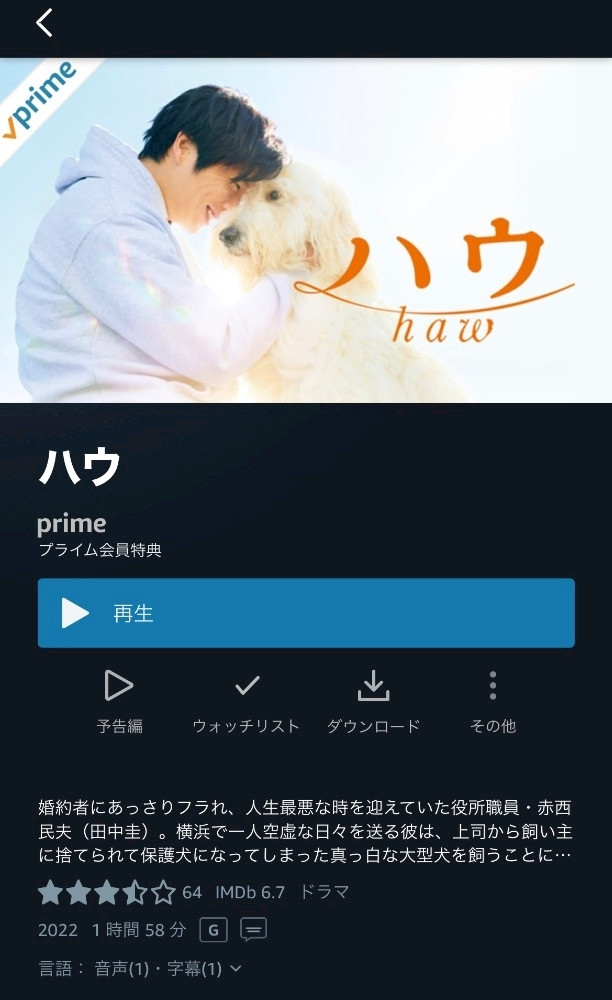This screenshot has height=1000, width=612.
Task: Go back using the top arrow
Action: [44, 23]
